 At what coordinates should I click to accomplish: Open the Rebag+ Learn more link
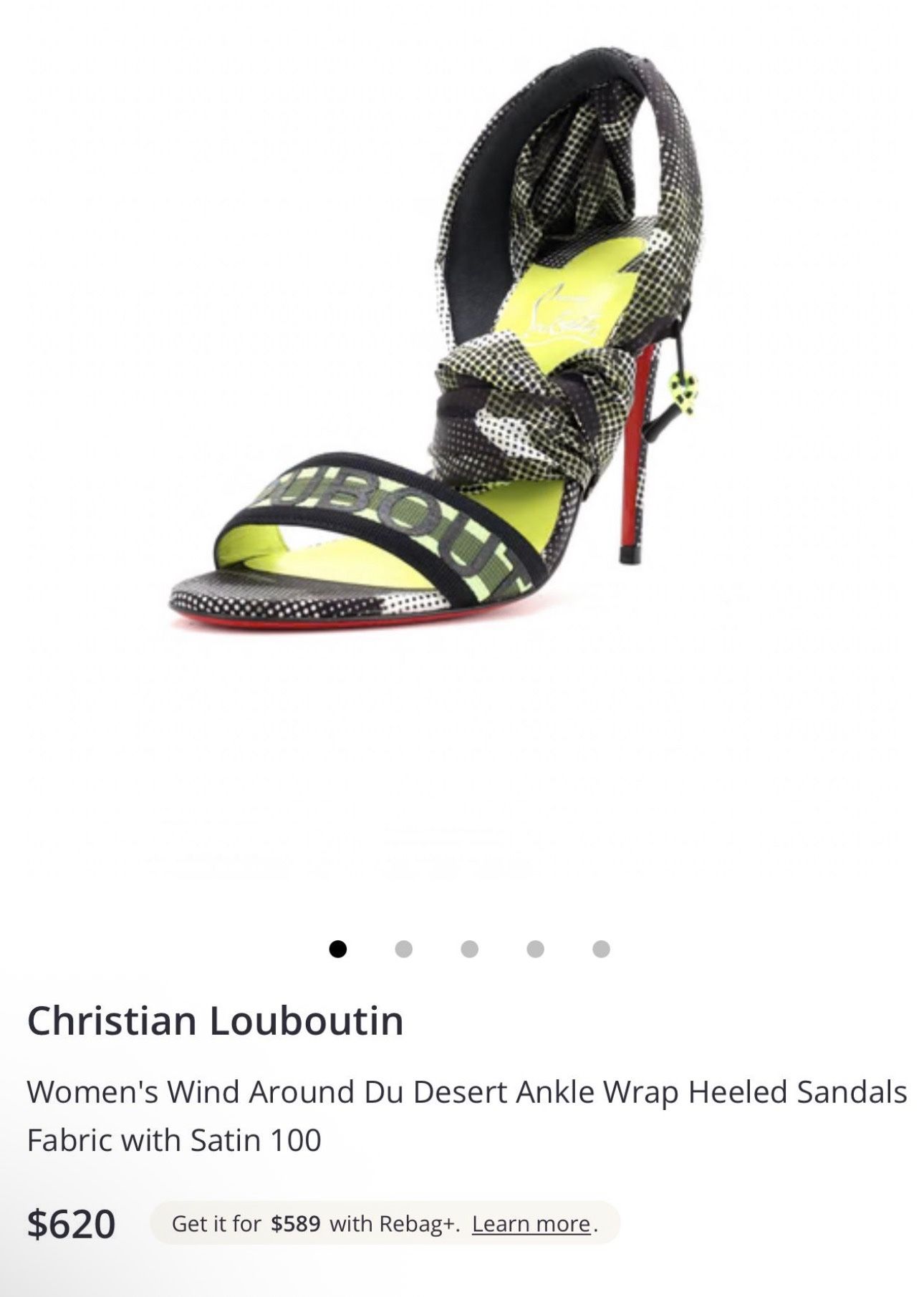pyautogui.click(x=531, y=1224)
